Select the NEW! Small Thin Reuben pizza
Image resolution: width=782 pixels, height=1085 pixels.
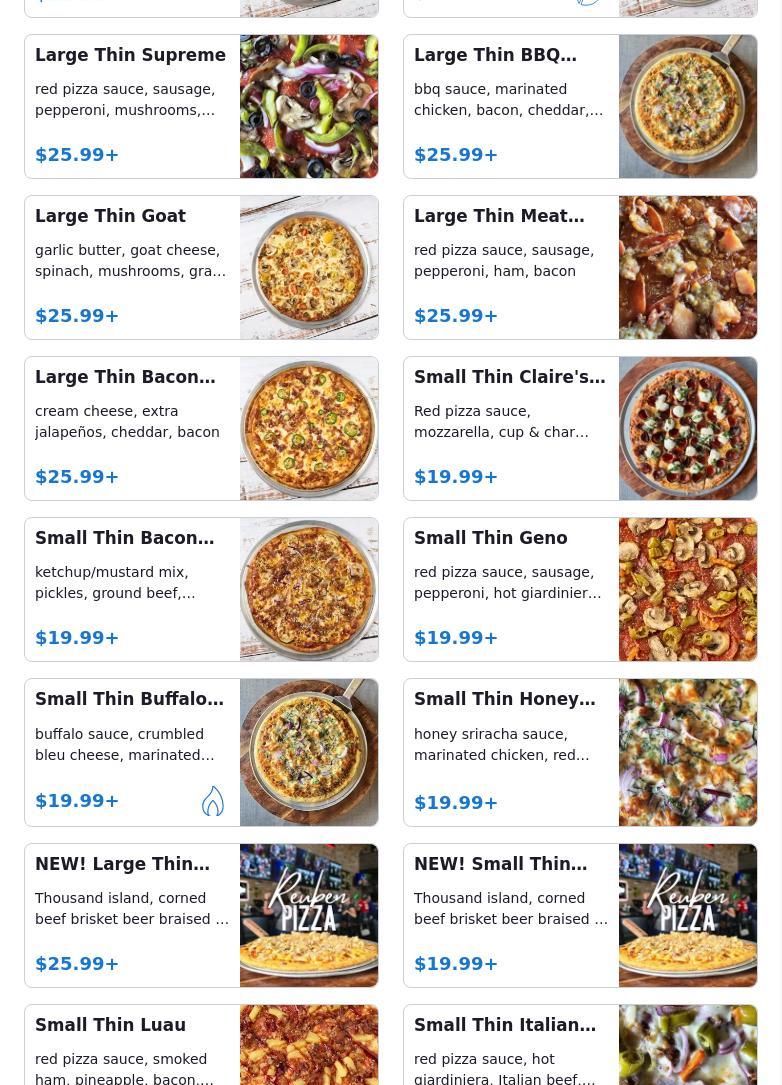tap(580, 916)
